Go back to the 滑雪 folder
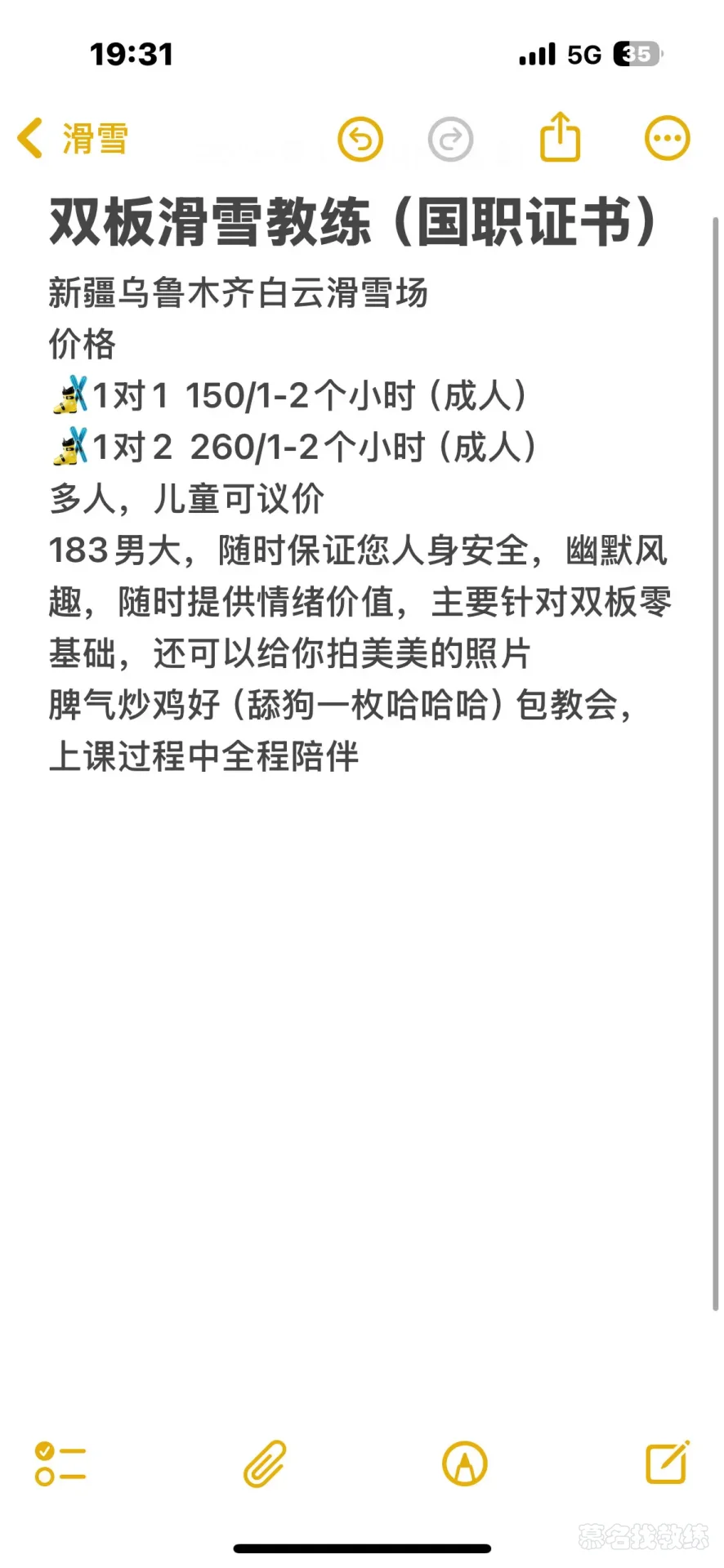The height and width of the screenshot is (1568, 724). 74,138
